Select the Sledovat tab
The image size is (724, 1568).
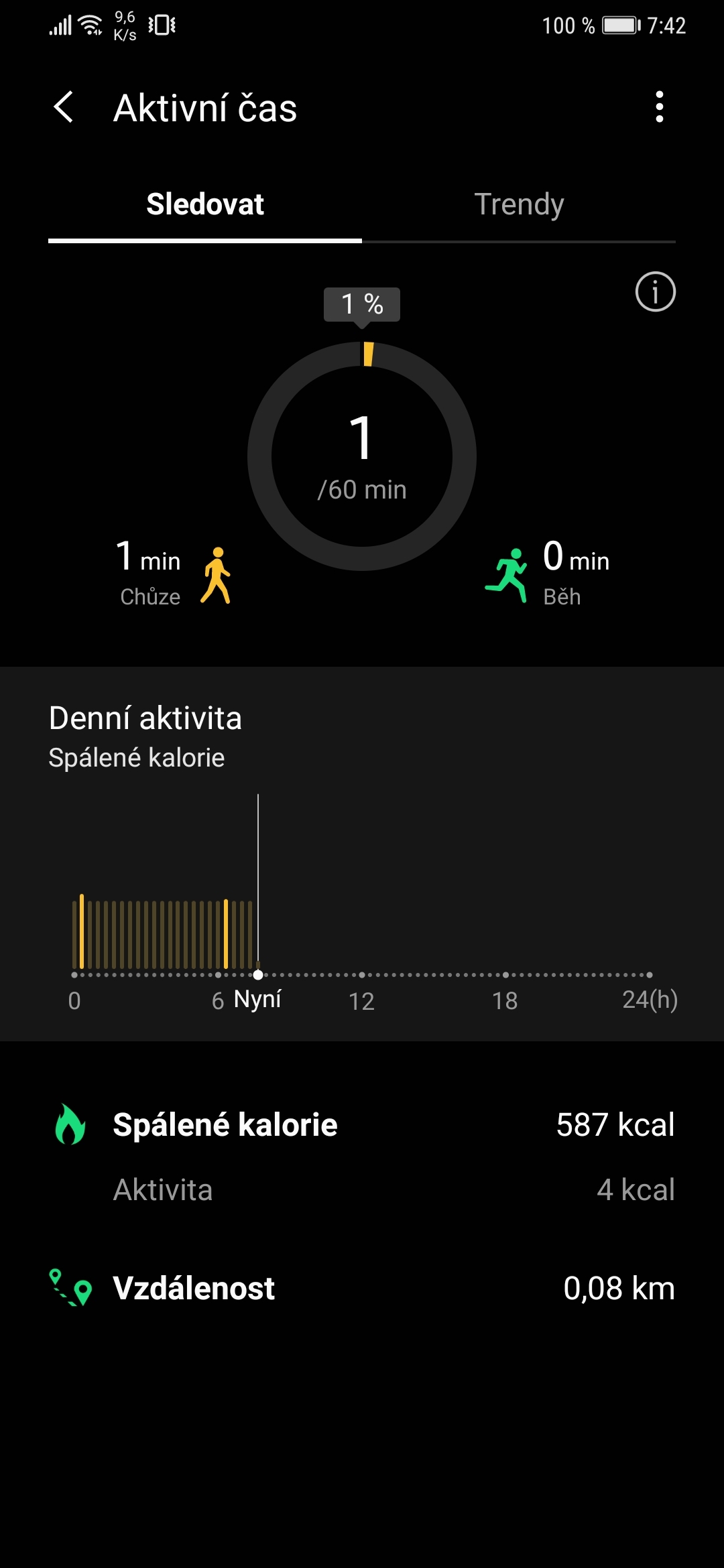pyautogui.click(x=204, y=204)
